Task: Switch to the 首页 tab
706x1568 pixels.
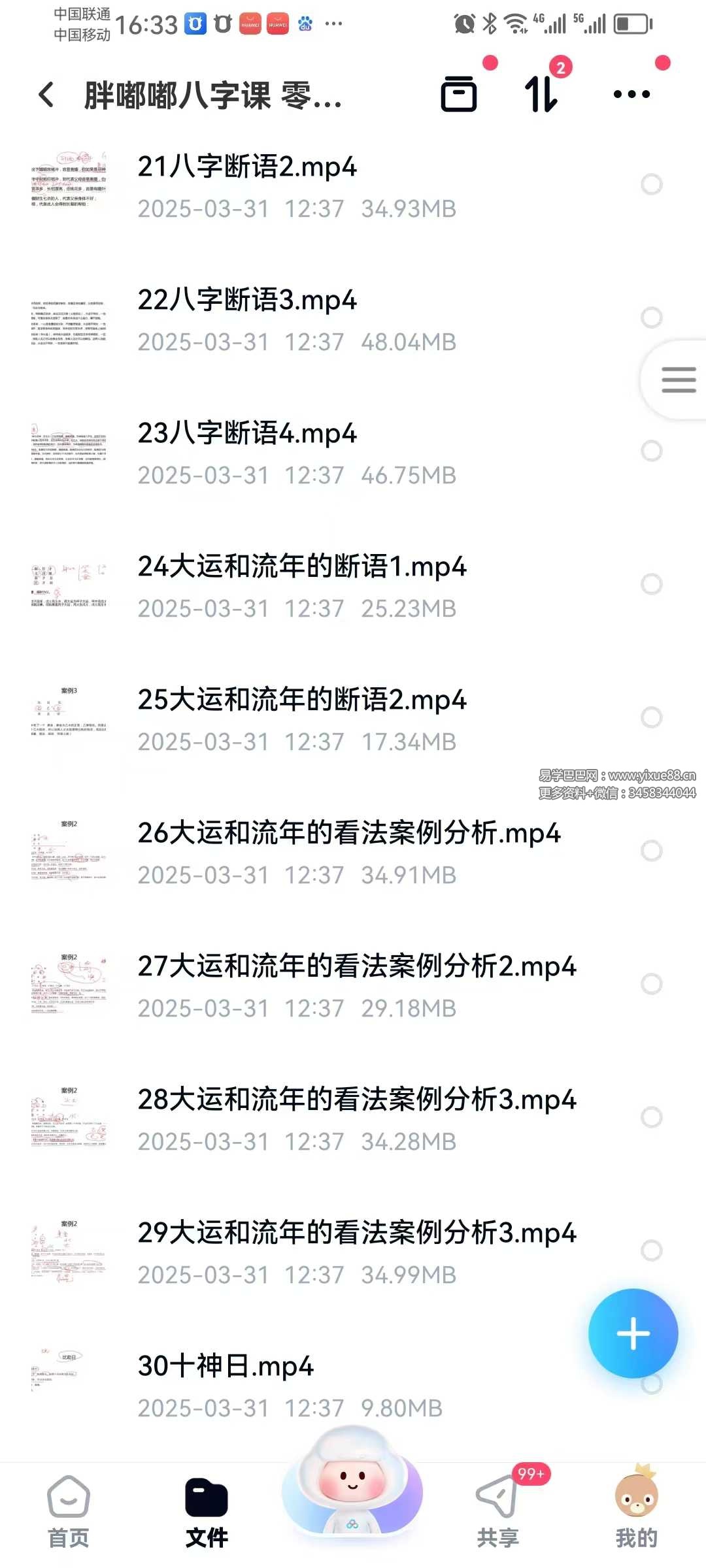Action: click(x=69, y=1512)
